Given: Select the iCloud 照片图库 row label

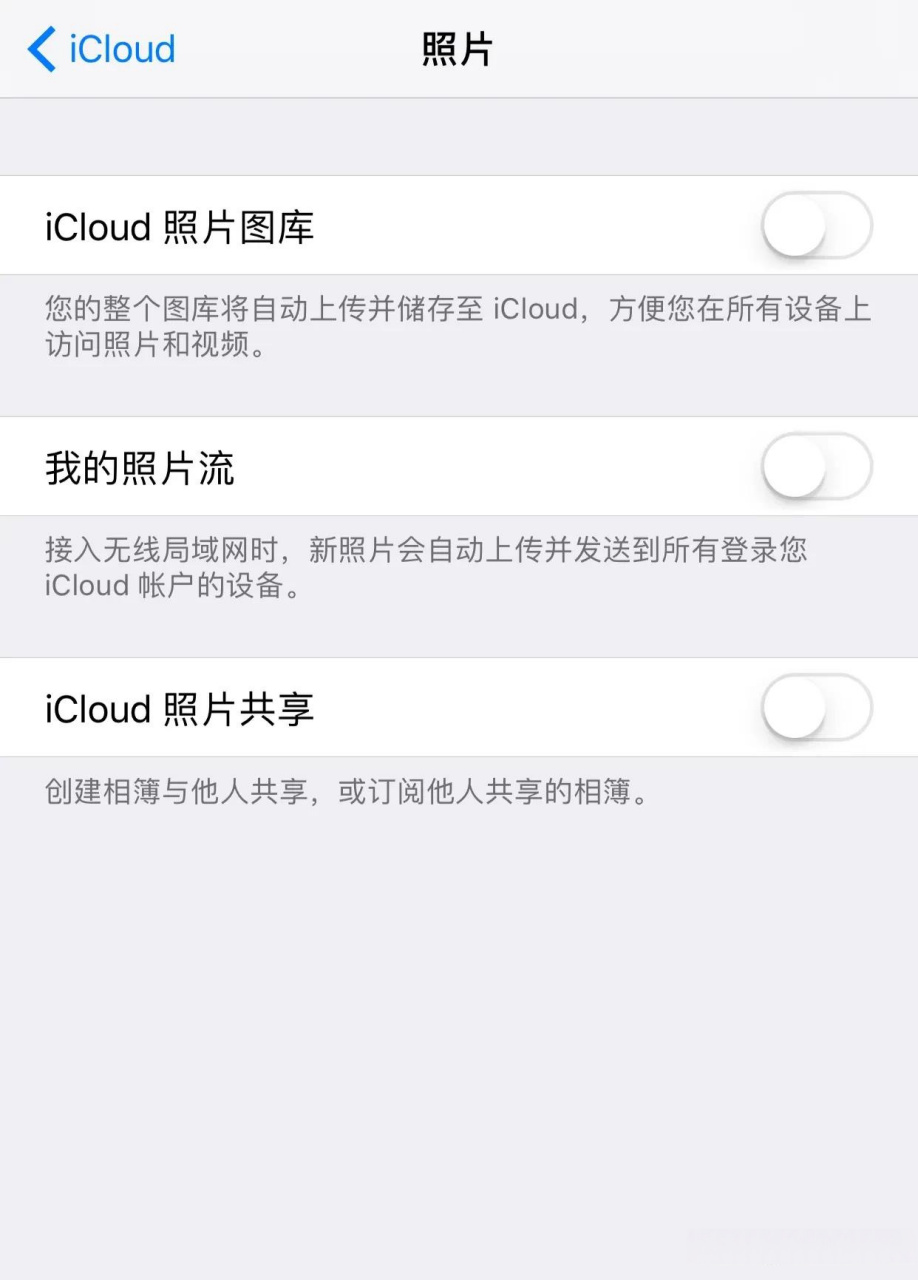Looking at the screenshot, I should click(x=180, y=228).
